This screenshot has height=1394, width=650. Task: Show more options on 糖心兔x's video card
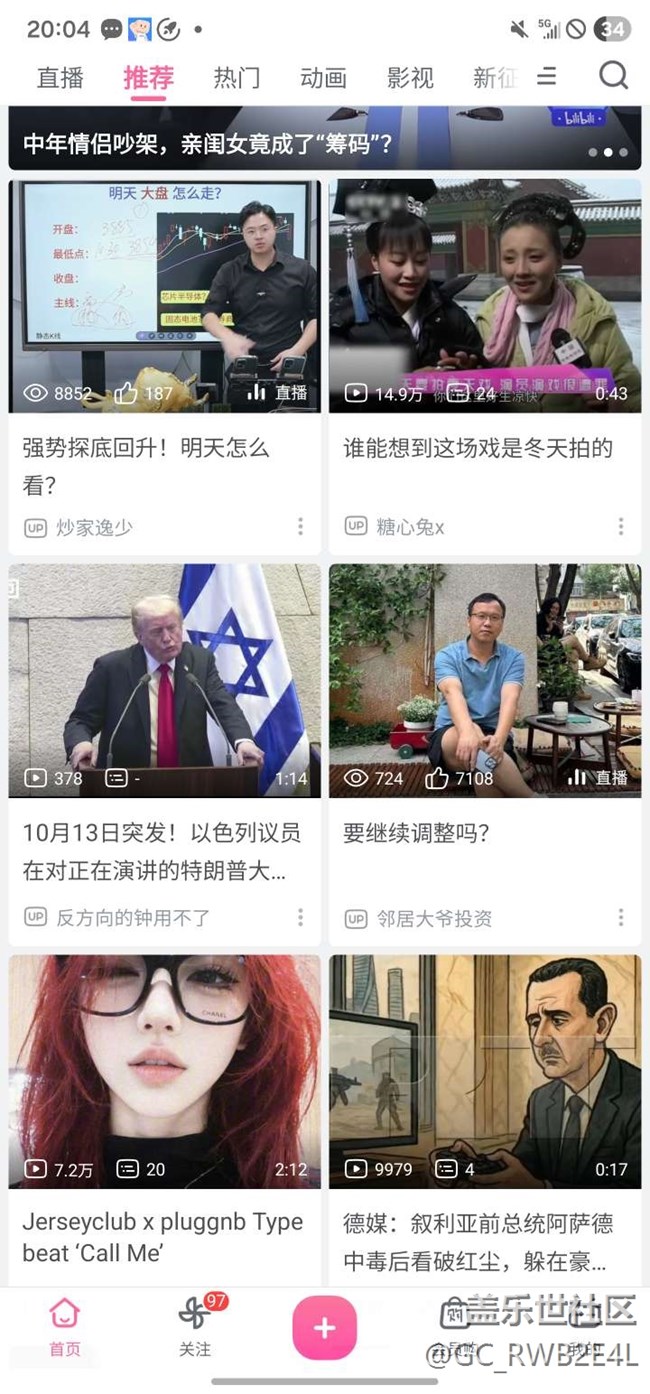(x=620, y=526)
